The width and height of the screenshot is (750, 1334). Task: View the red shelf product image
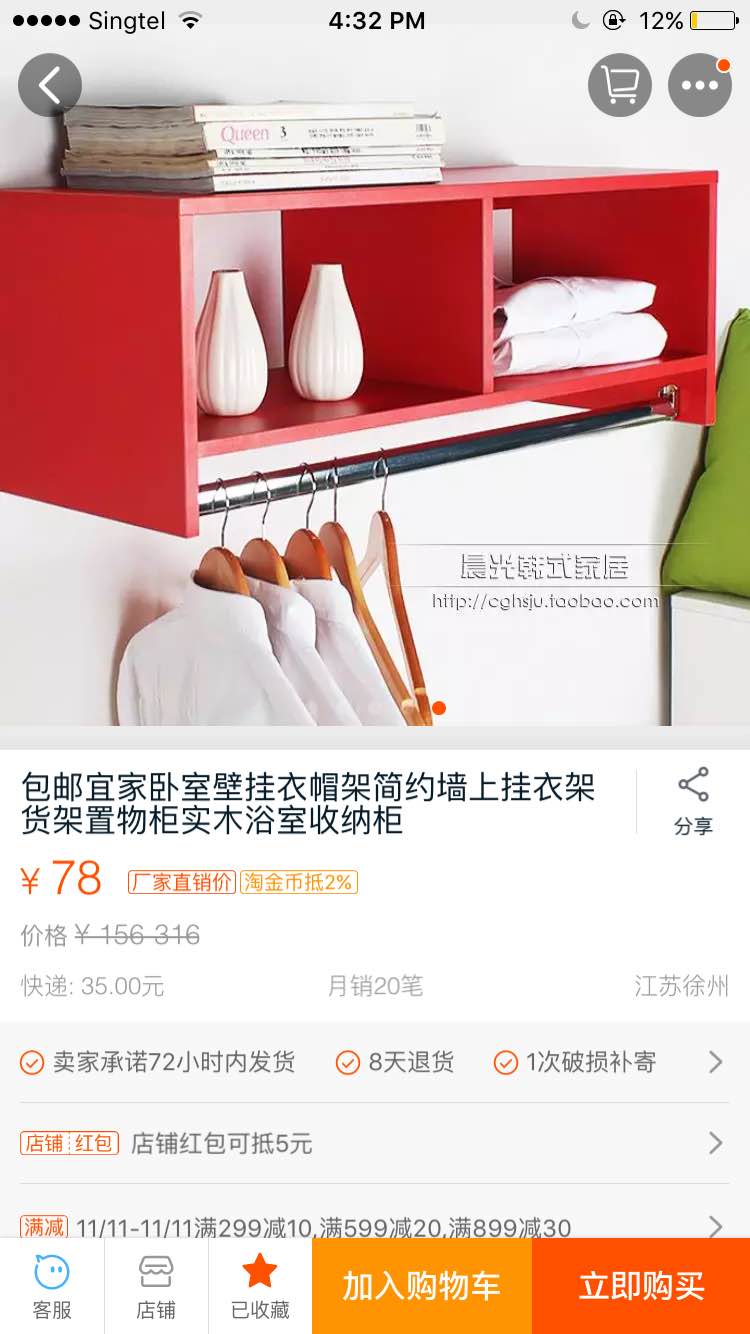375,400
